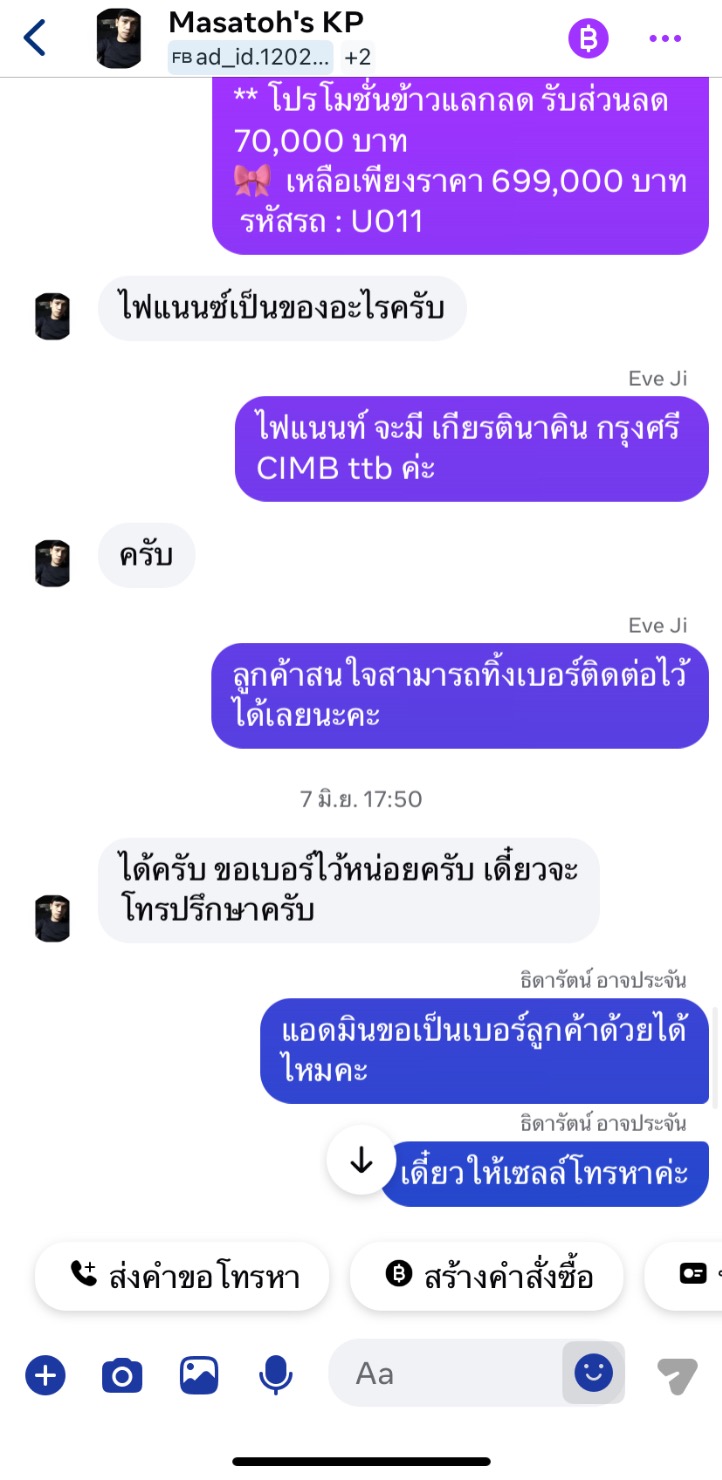
Task: Open the plus attachment menu
Action: 45,1376
